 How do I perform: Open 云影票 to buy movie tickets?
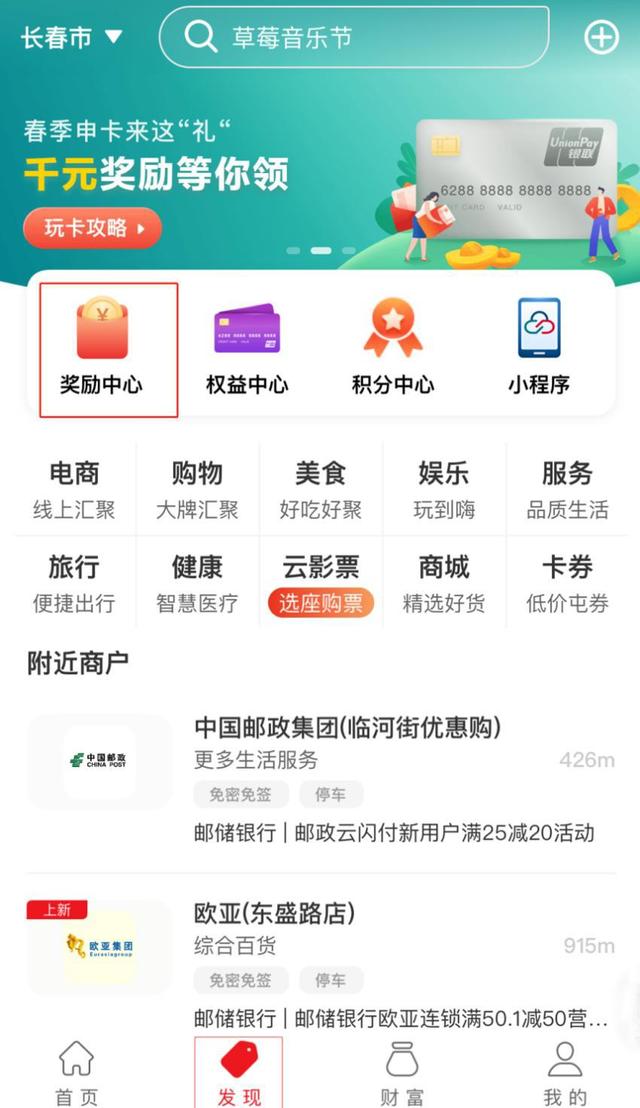click(x=321, y=584)
